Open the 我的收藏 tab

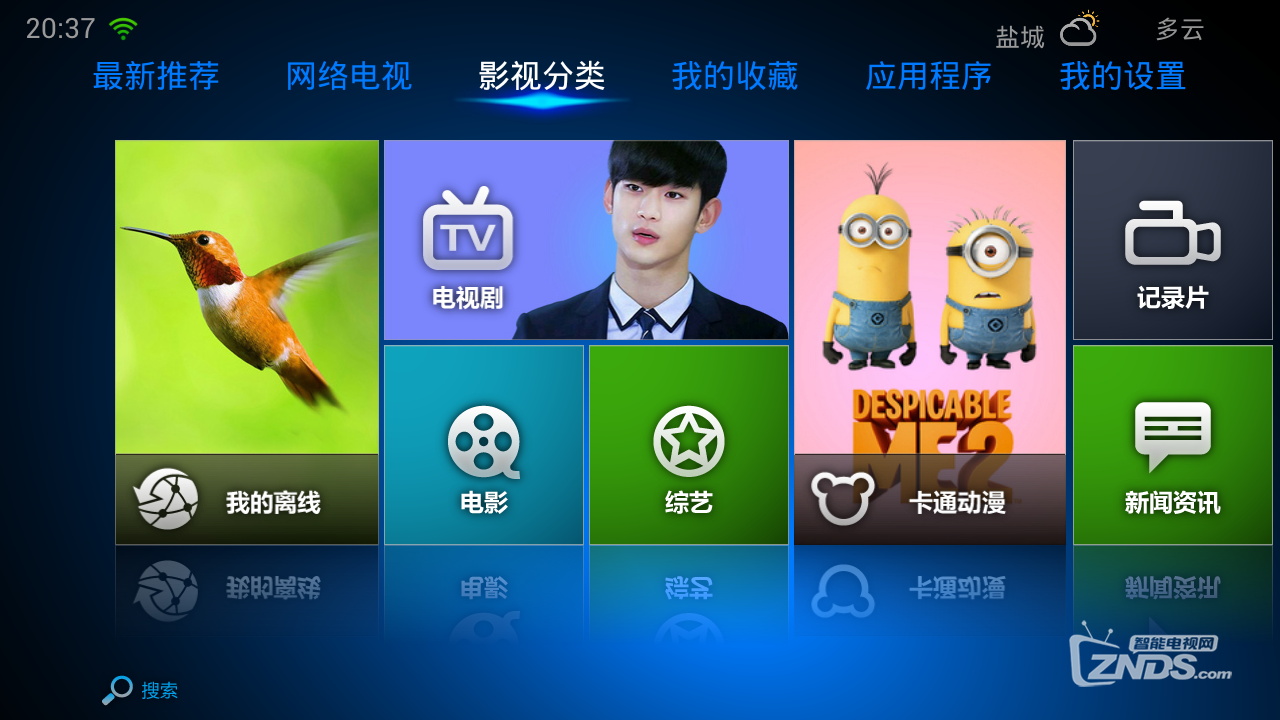pos(735,76)
